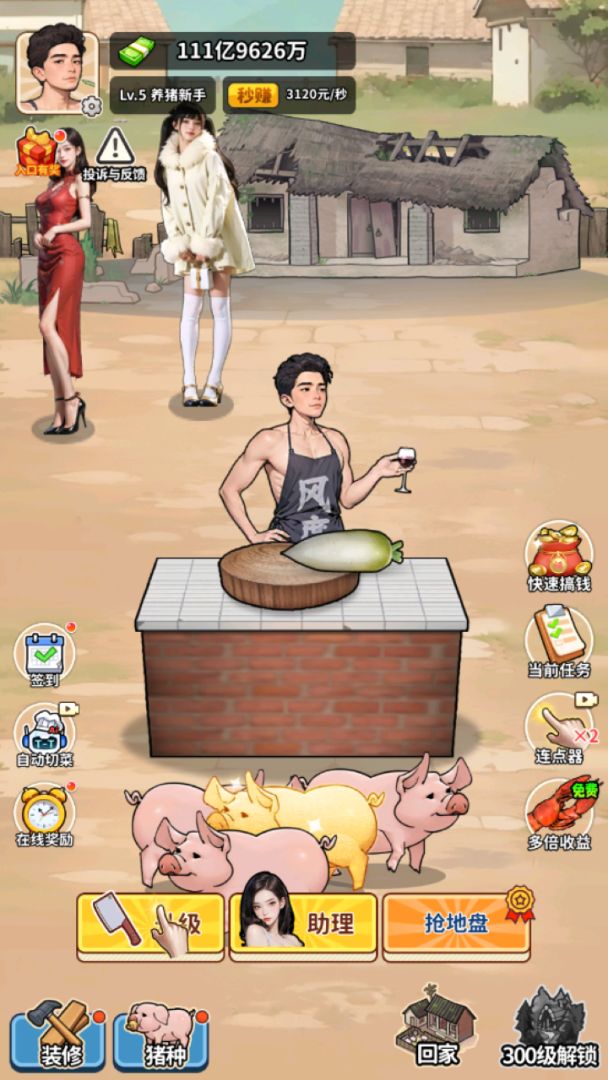Activate 连点器 auto-clicker

560,728
